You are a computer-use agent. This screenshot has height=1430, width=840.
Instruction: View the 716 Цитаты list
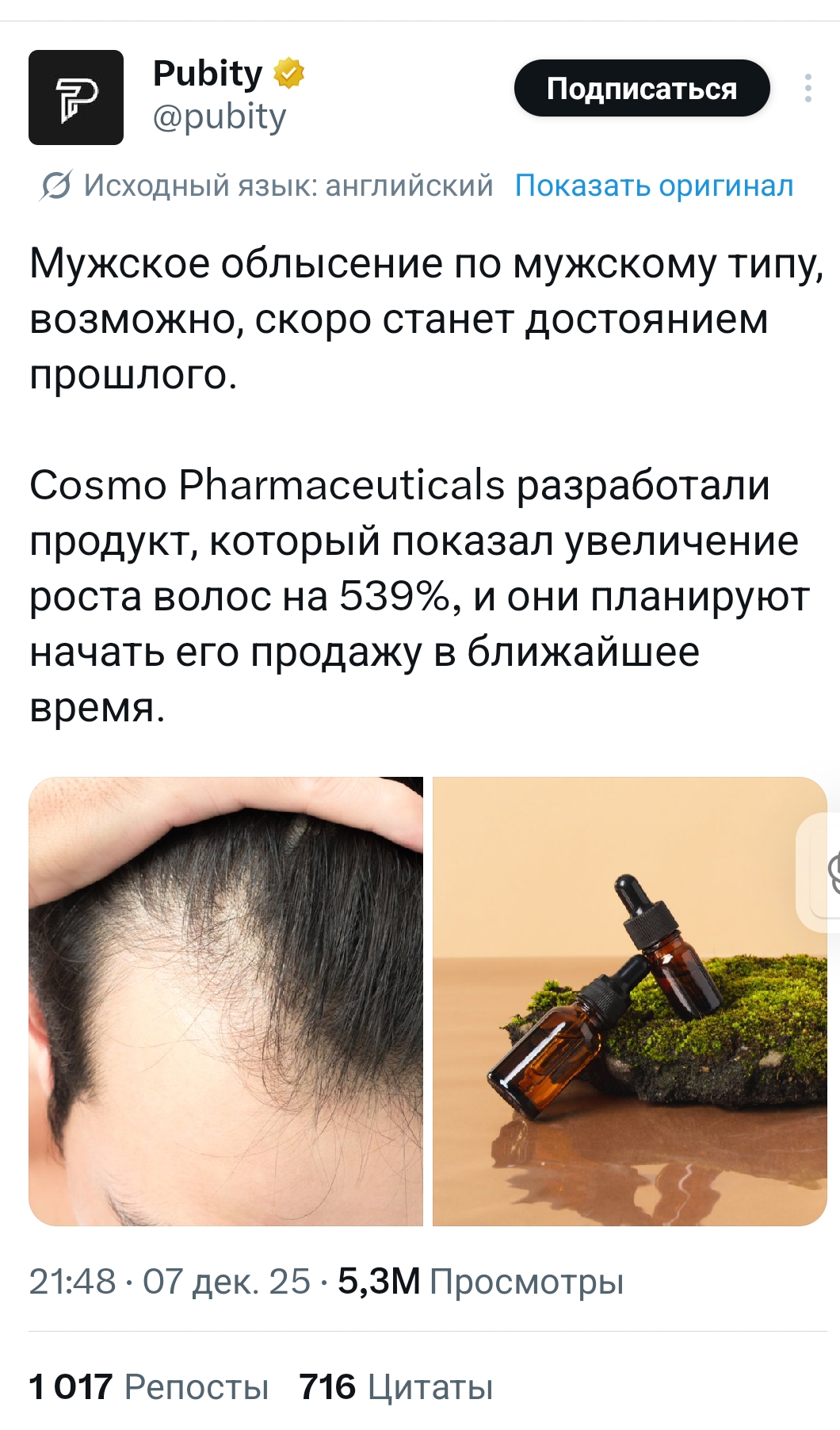tap(395, 1387)
